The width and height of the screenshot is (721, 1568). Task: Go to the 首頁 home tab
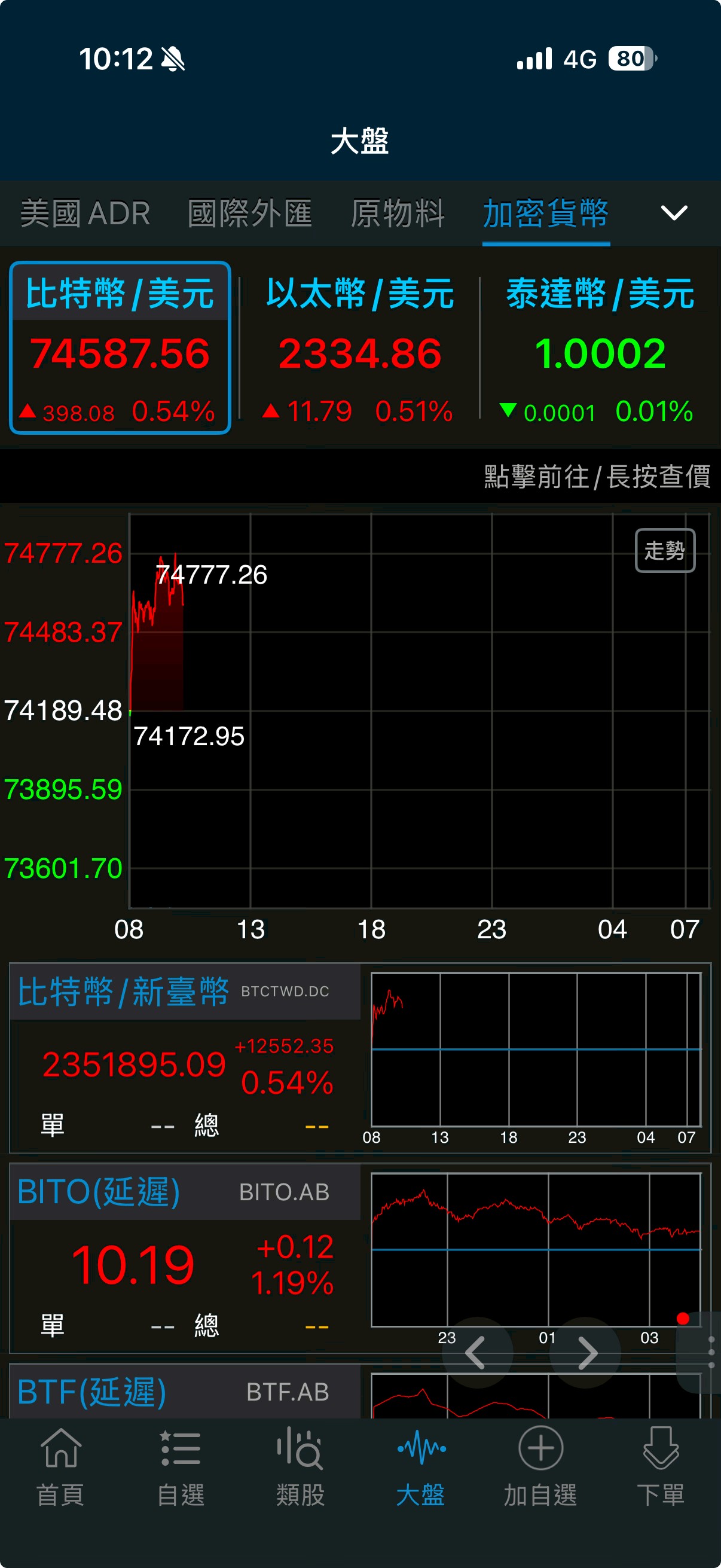point(60,1466)
